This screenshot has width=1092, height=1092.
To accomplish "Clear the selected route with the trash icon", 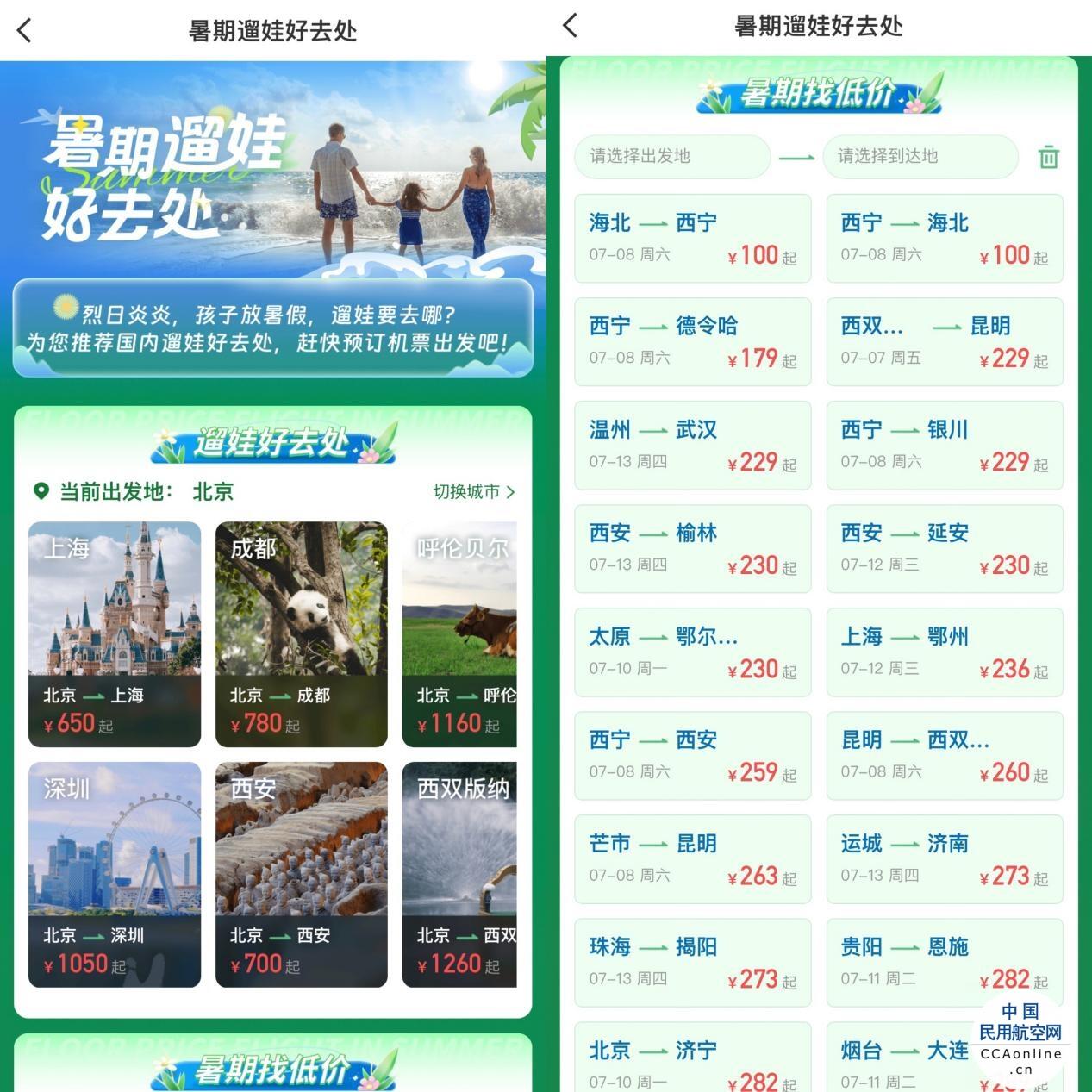I will [1048, 157].
